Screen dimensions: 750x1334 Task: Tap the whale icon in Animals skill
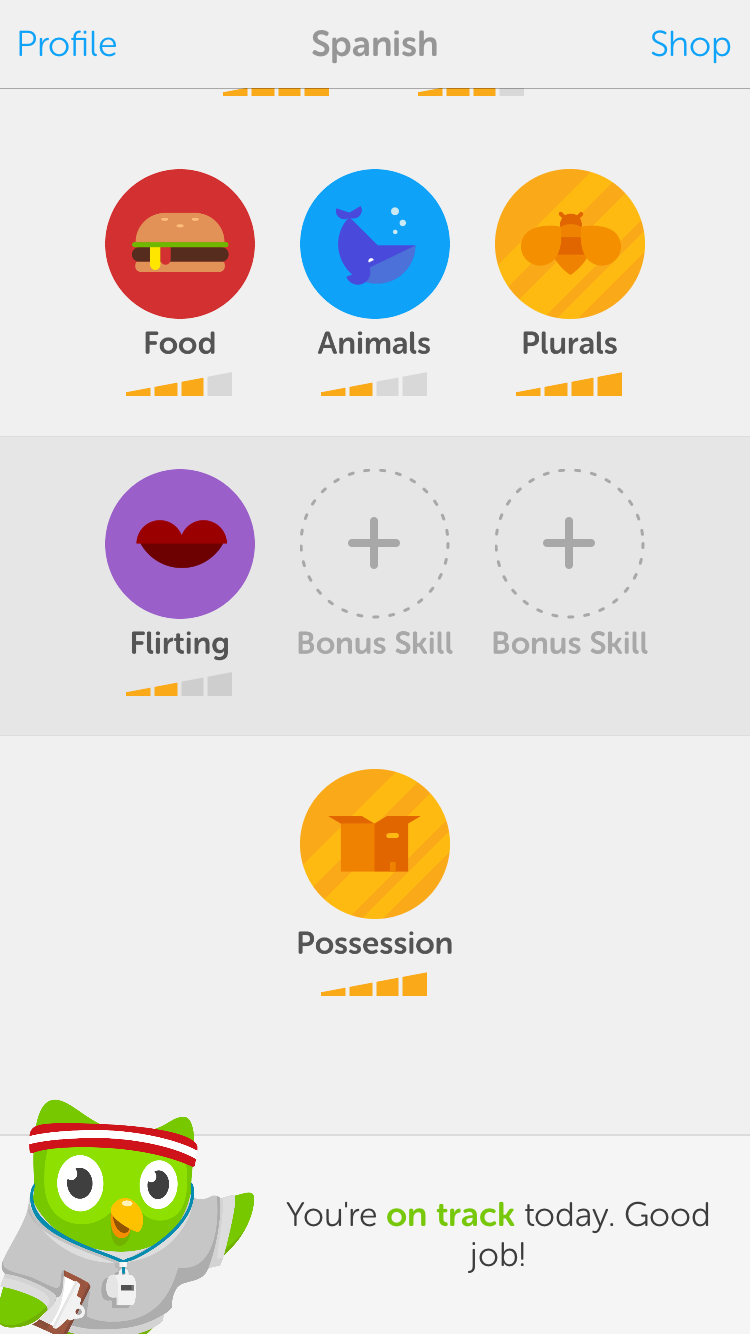click(x=374, y=243)
